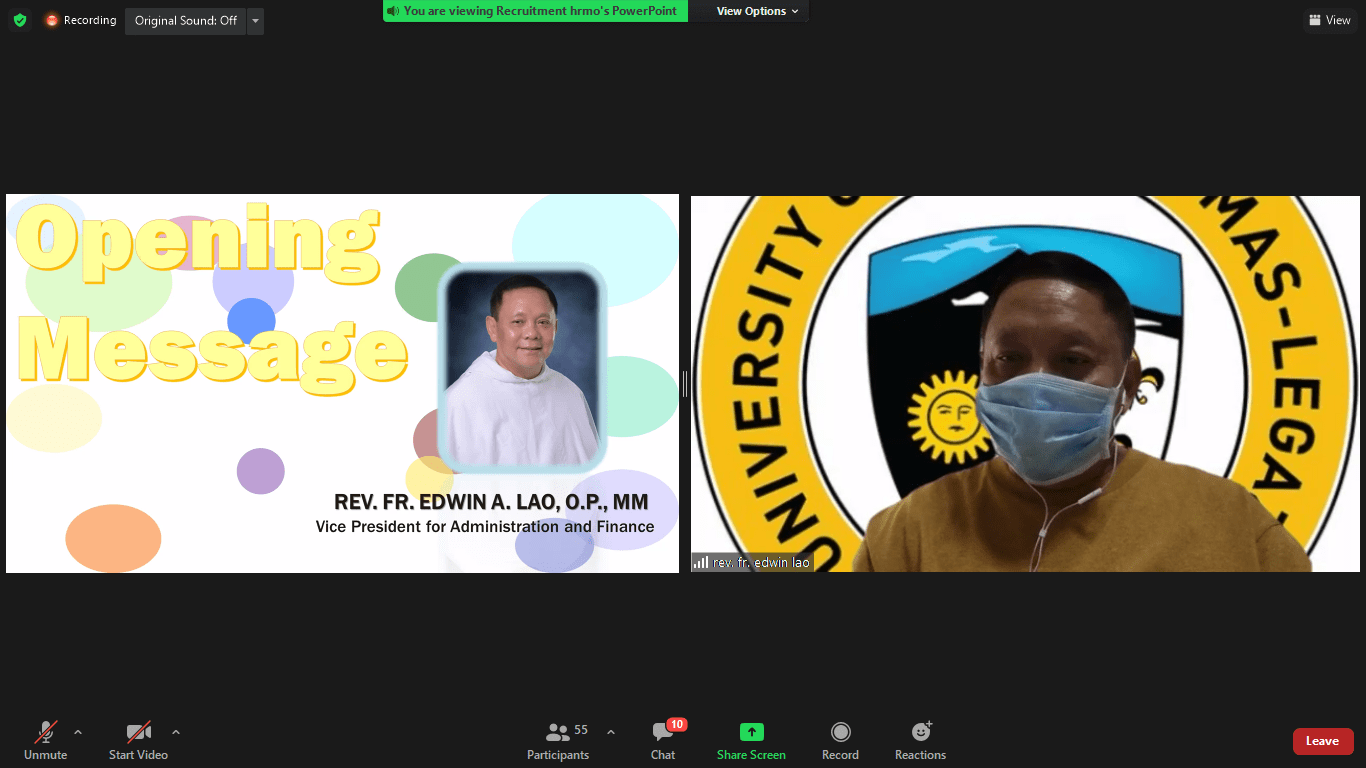Image resolution: width=1366 pixels, height=768 pixels.
Task: Start Video from the toolbar
Action: [x=138, y=740]
